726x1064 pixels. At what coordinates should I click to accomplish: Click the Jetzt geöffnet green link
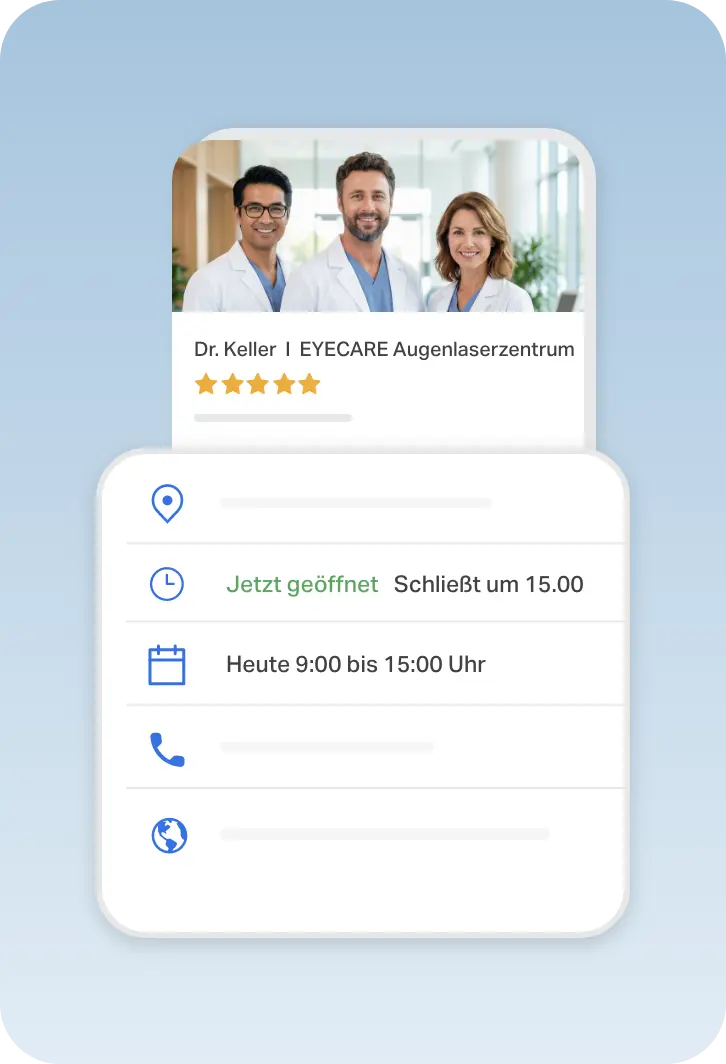[303, 584]
